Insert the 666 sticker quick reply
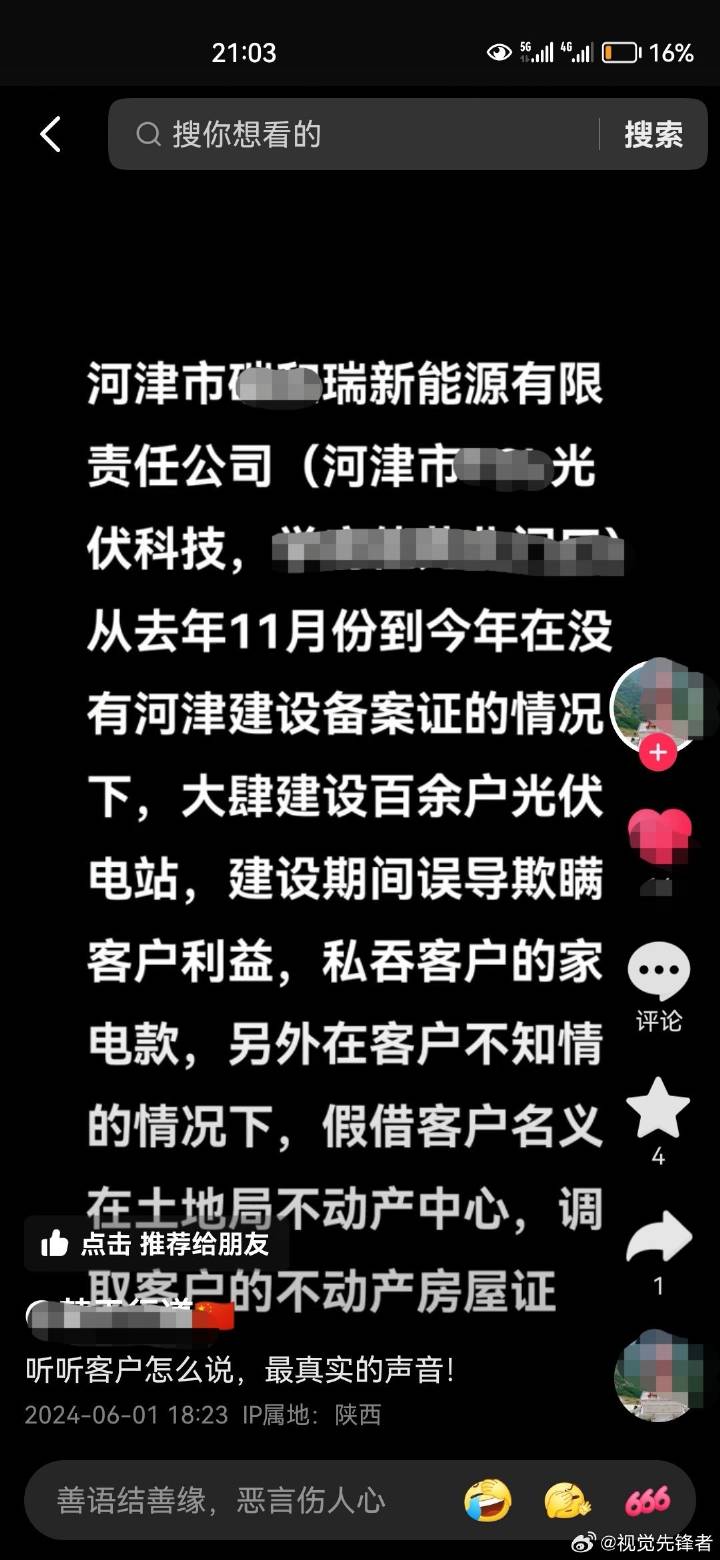Image resolution: width=720 pixels, height=1560 pixels. 647,1500
